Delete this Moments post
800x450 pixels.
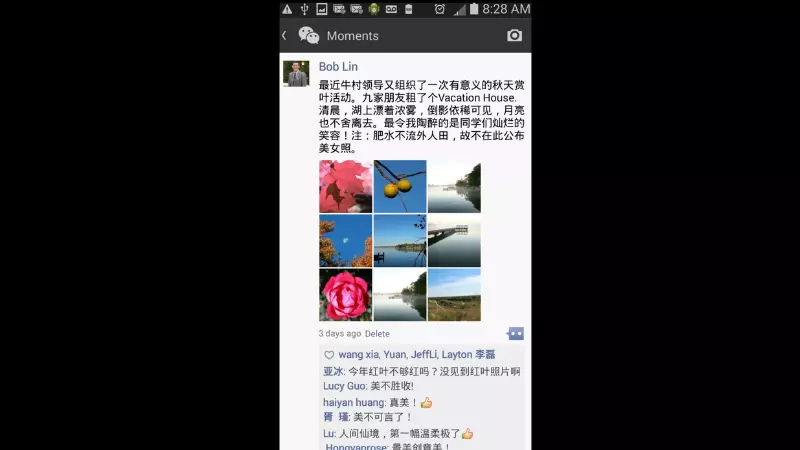(x=377, y=334)
